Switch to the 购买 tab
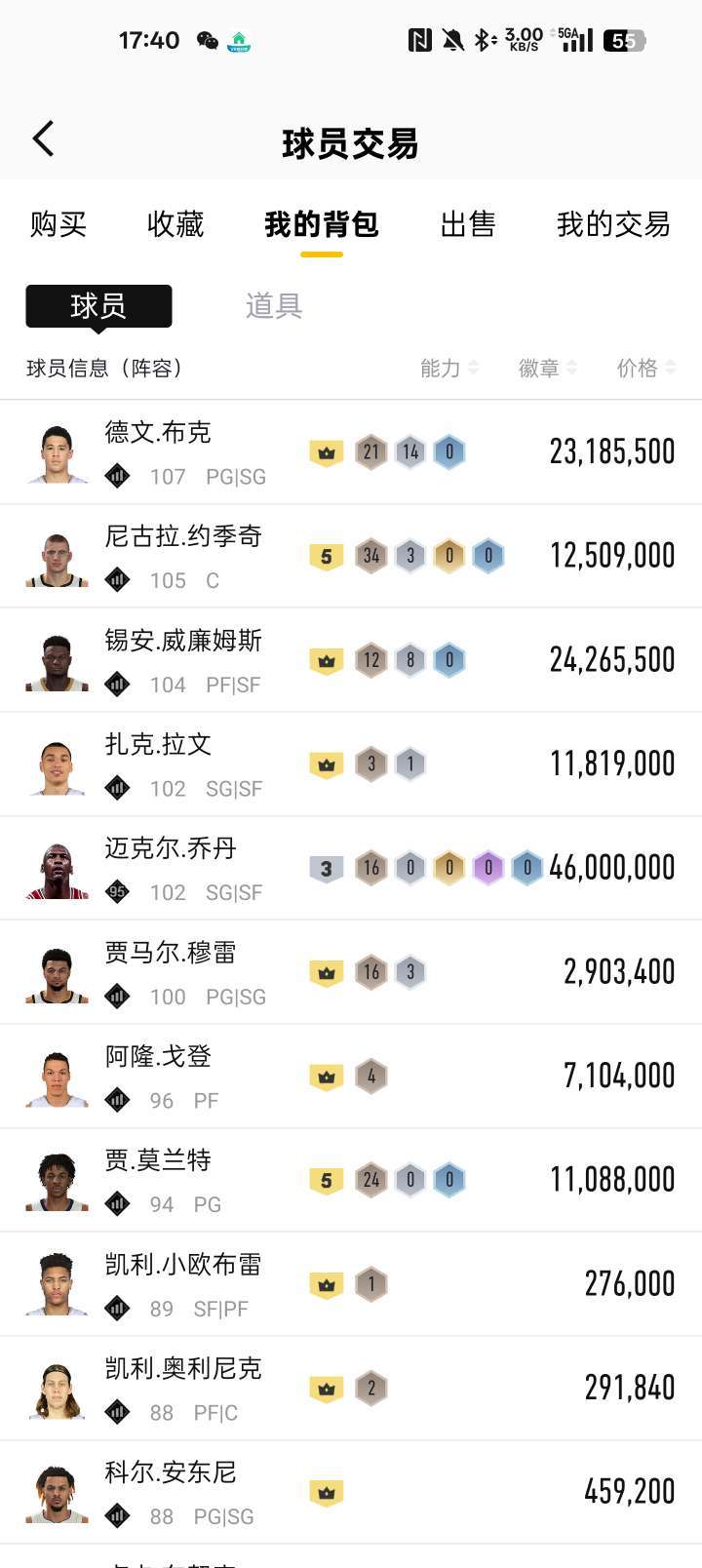702x1568 pixels. click(58, 224)
